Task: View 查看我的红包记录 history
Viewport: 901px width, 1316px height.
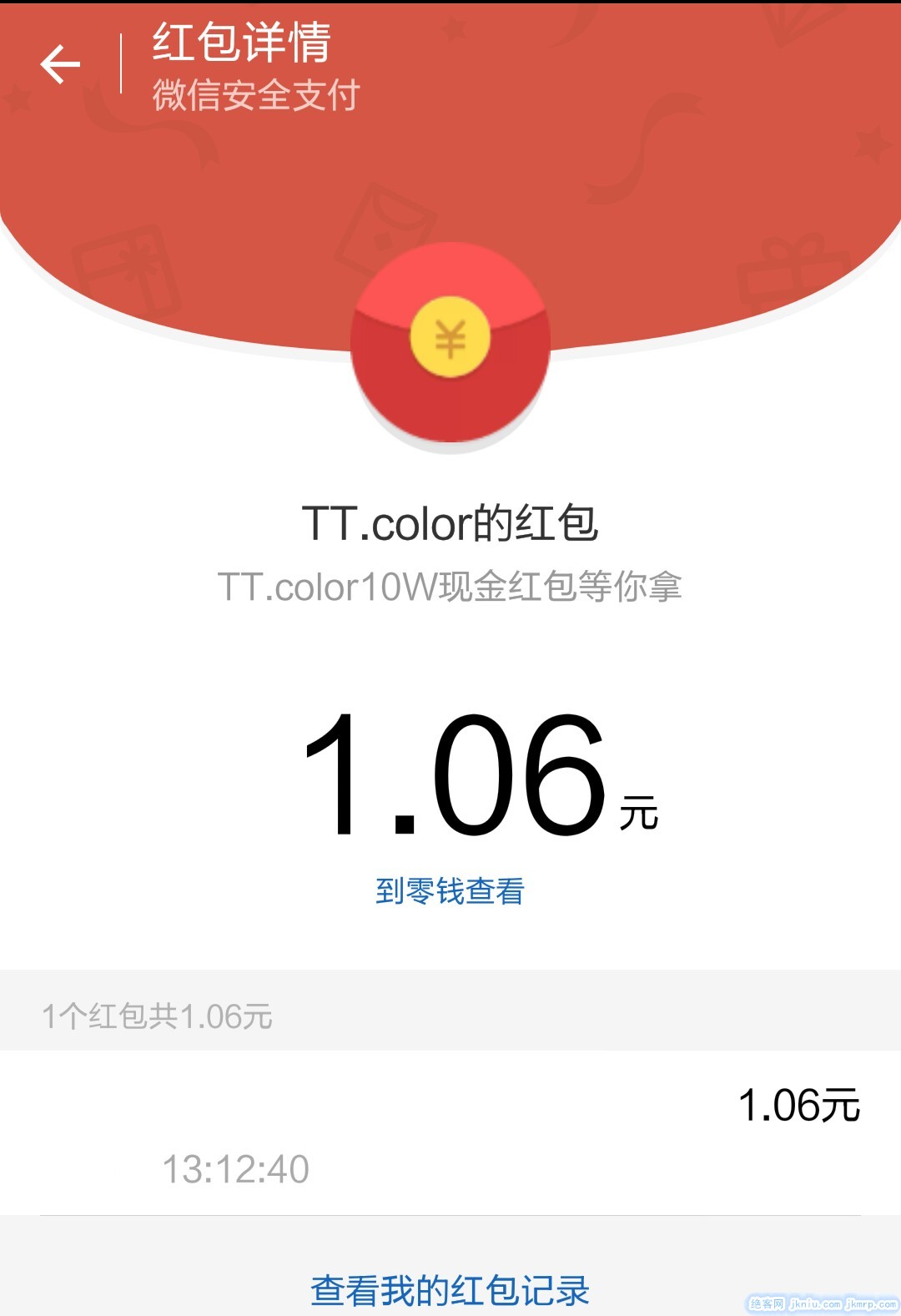Action: click(x=450, y=1290)
